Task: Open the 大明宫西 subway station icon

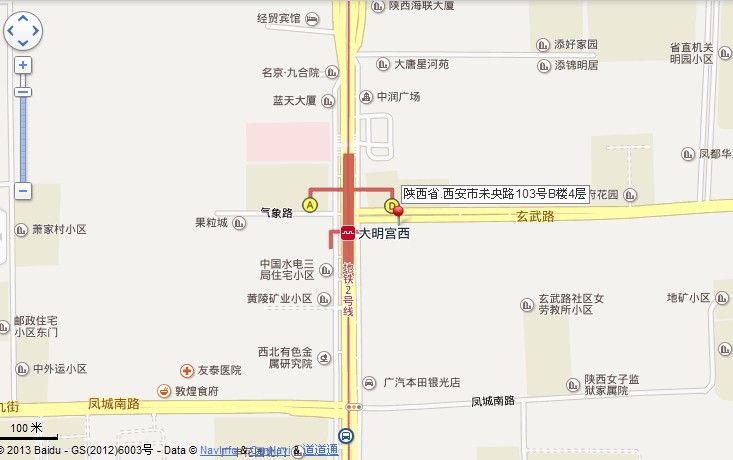Action: (x=347, y=233)
